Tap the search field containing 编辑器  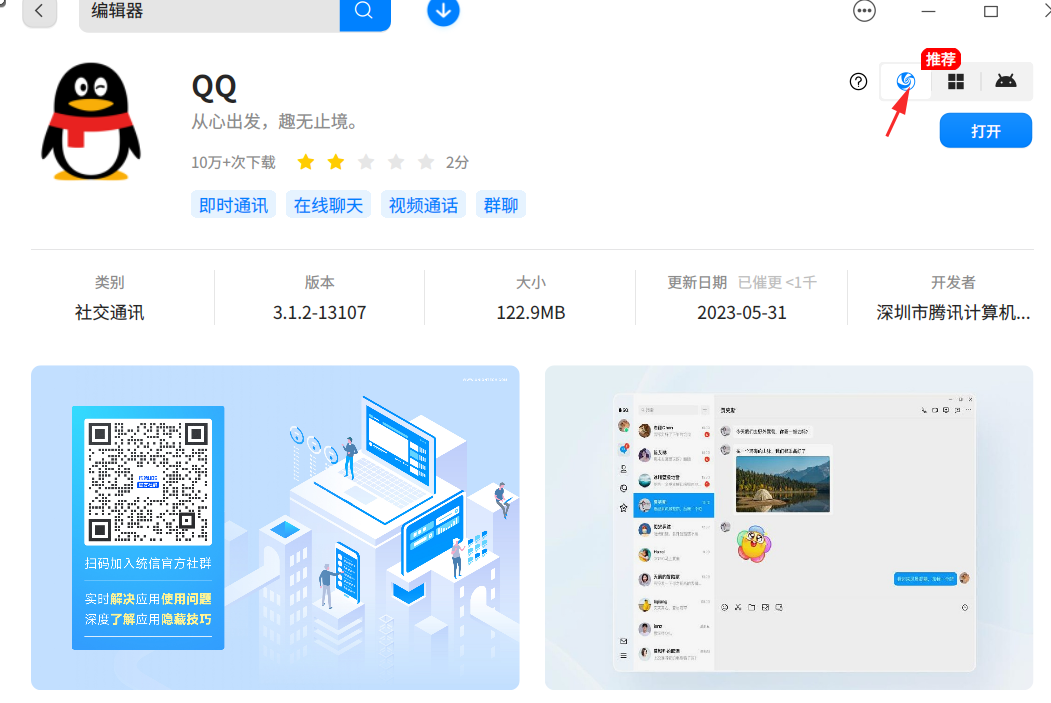[210, 12]
